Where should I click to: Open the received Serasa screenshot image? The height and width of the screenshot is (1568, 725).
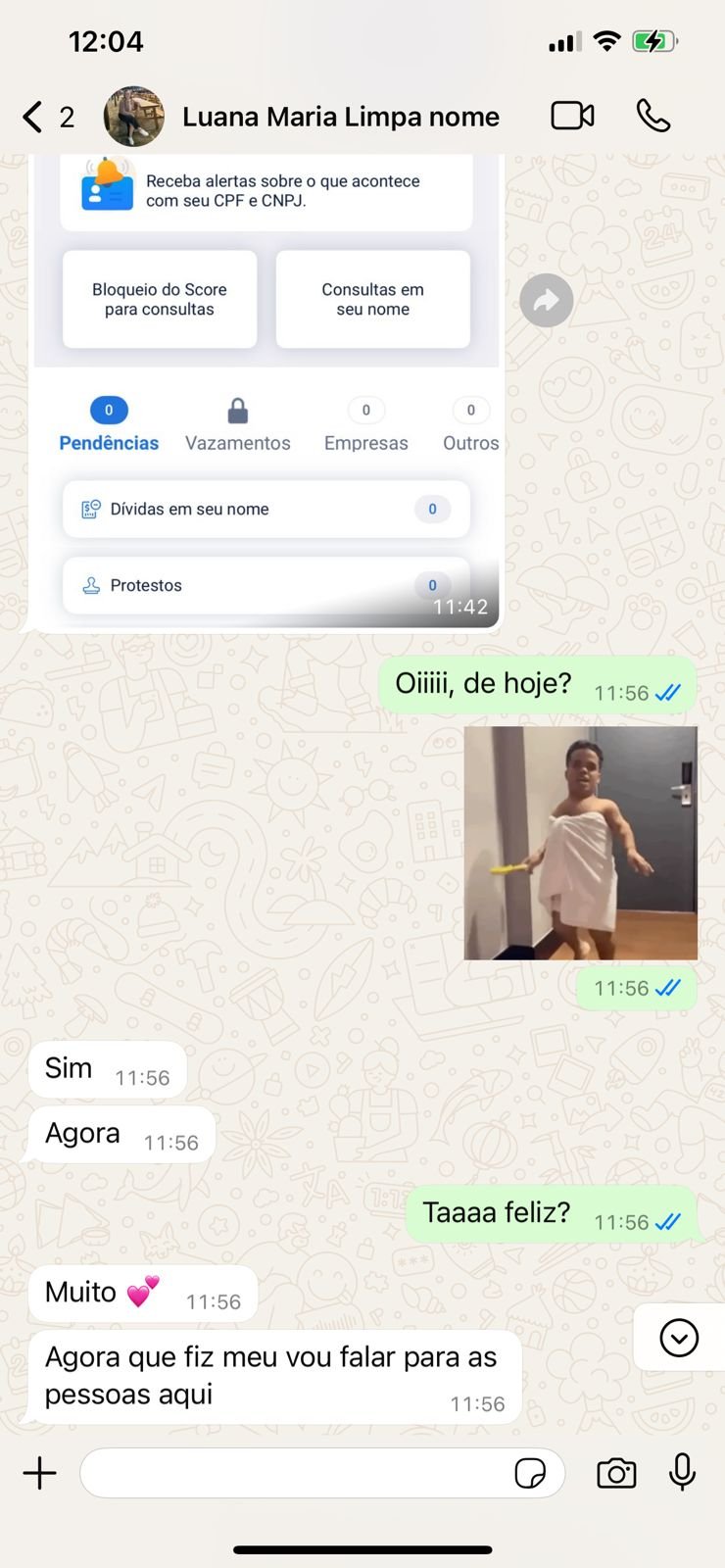pos(266,392)
